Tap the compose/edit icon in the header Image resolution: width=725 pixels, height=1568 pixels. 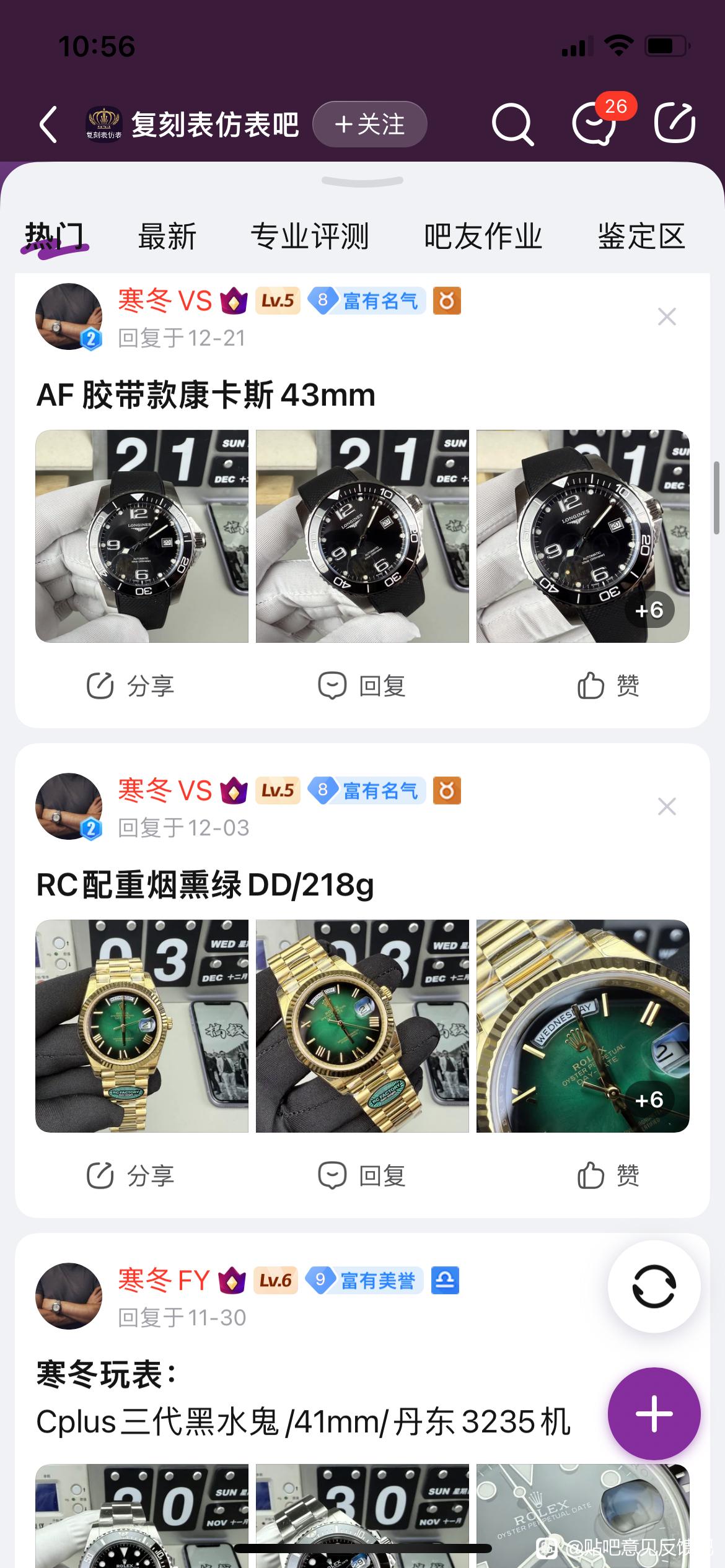tap(675, 123)
